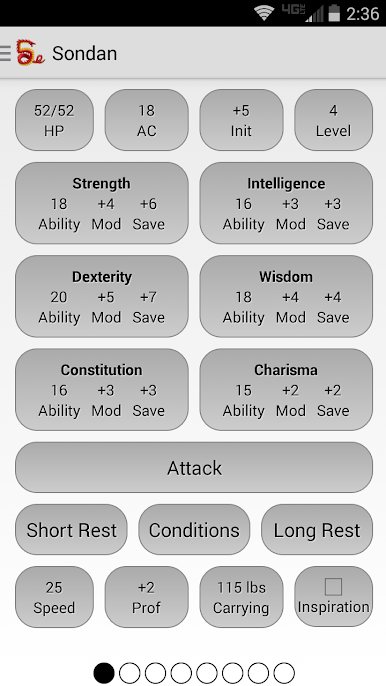Screen dimensions: 386x686
Task: Open the Constitution ability card
Action: click(102, 389)
